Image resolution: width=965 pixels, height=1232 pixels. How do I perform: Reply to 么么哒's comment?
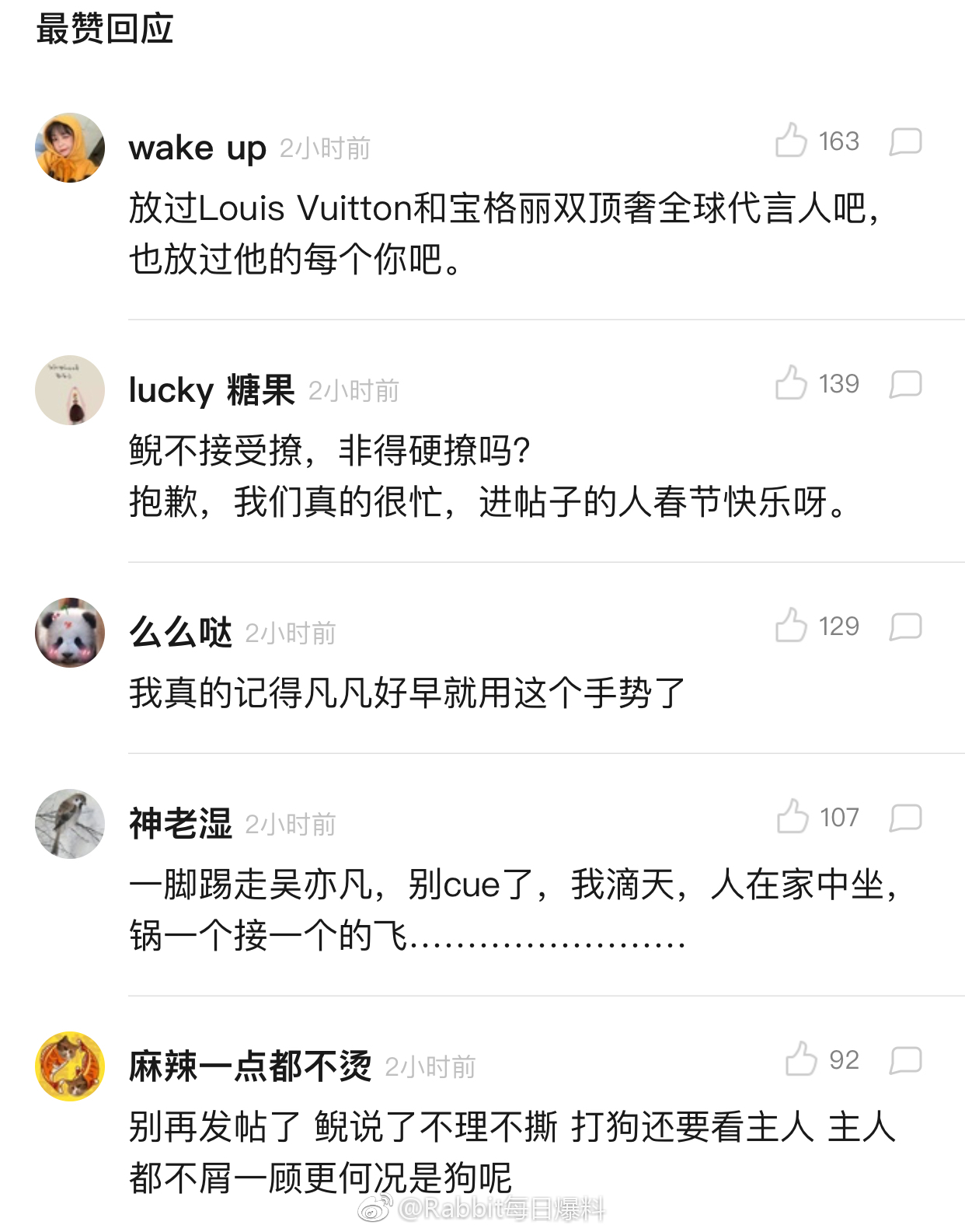click(905, 626)
